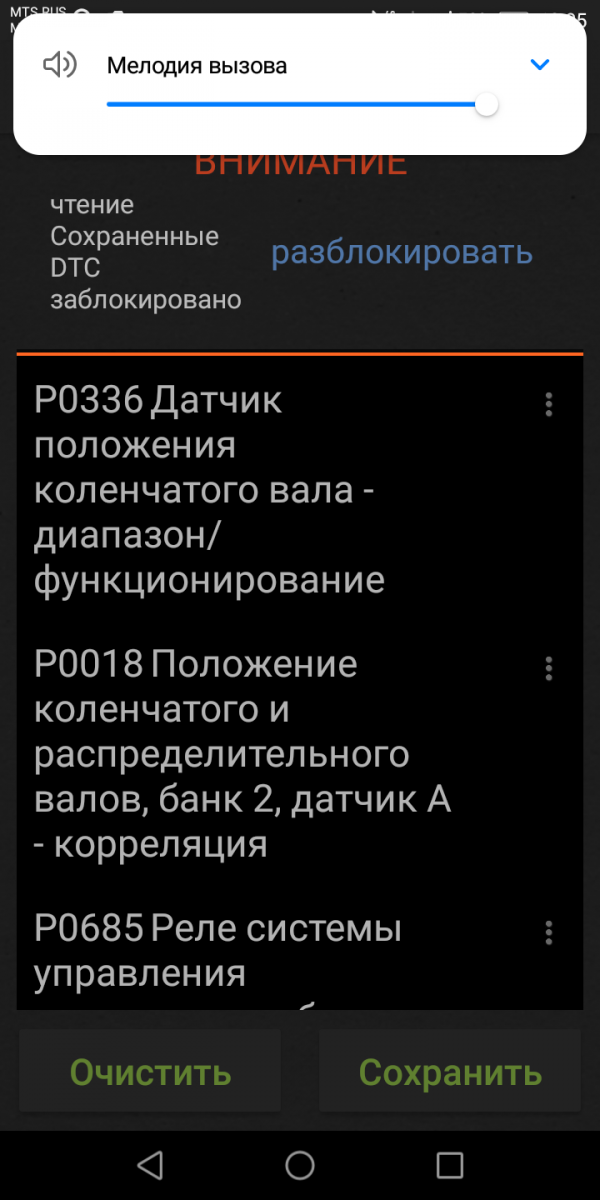Go to the home screen

[300, 1164]
